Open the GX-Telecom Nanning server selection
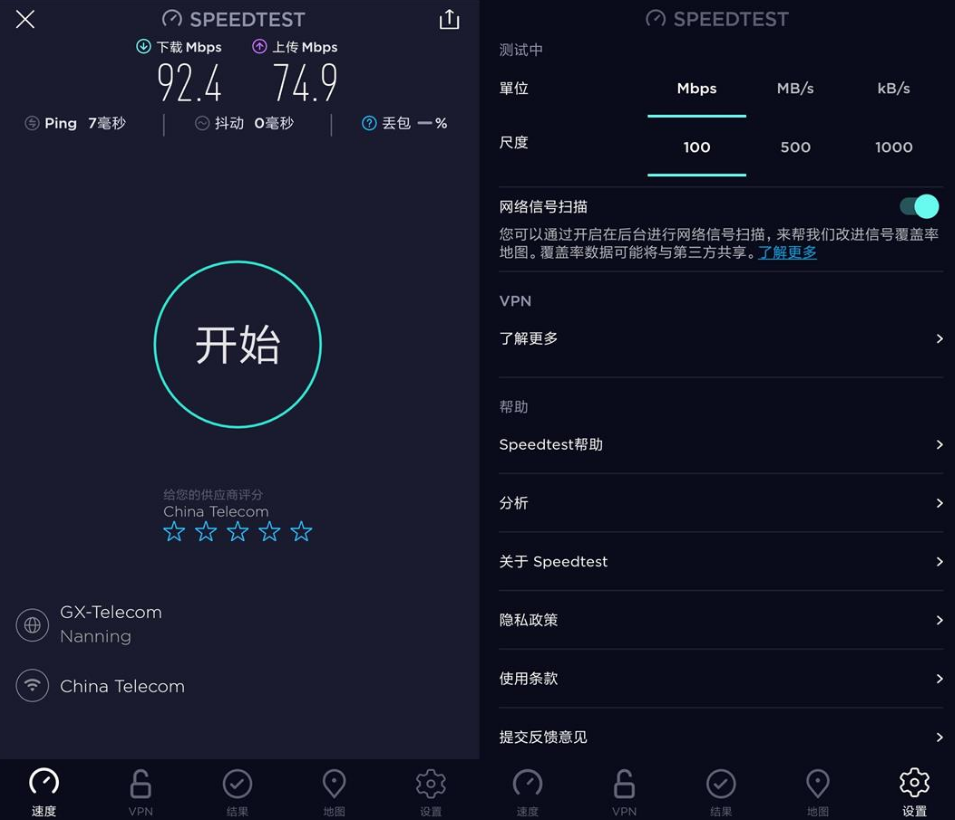This screenshot has width=955, height=820. [110, 624]
